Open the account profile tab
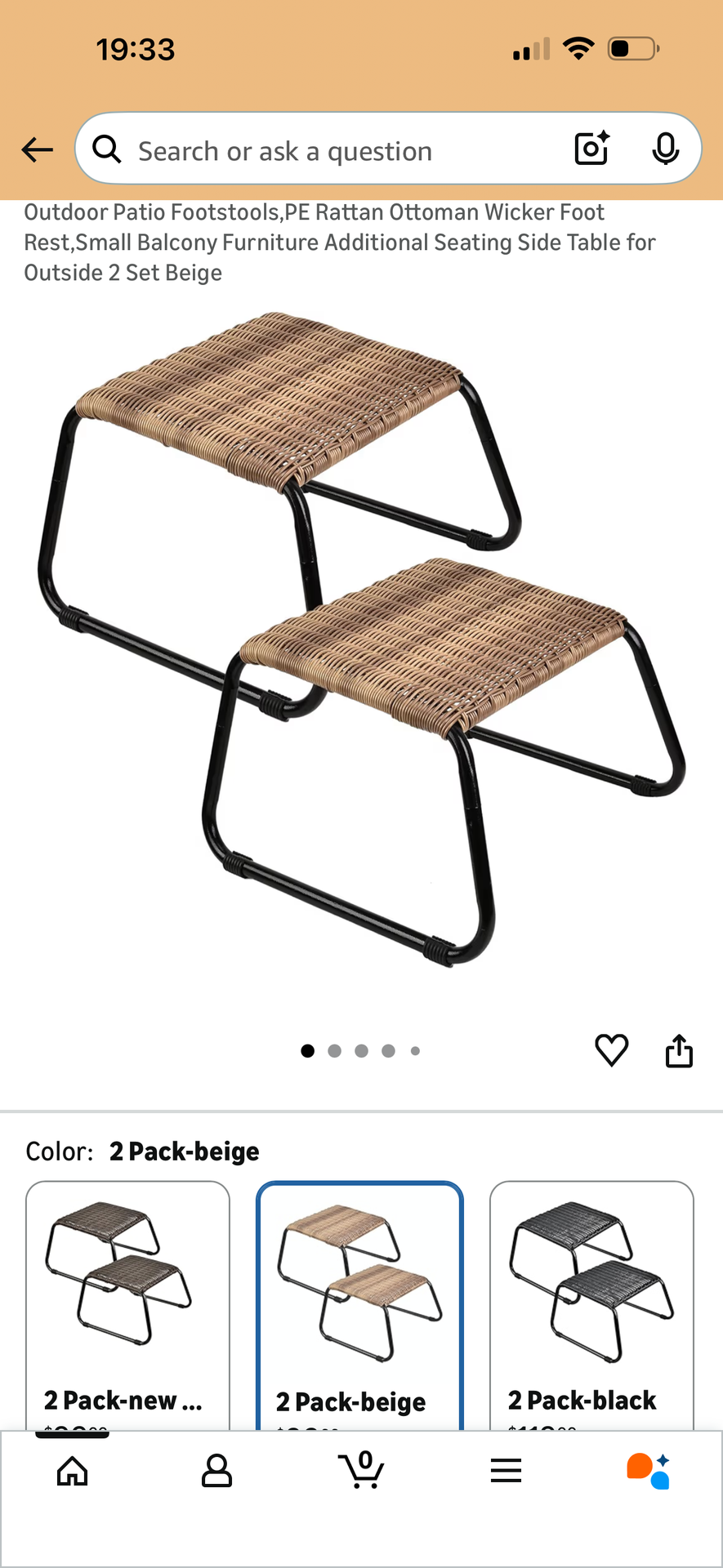Viewport: 723px width, 1568px height. point(216,1471)
